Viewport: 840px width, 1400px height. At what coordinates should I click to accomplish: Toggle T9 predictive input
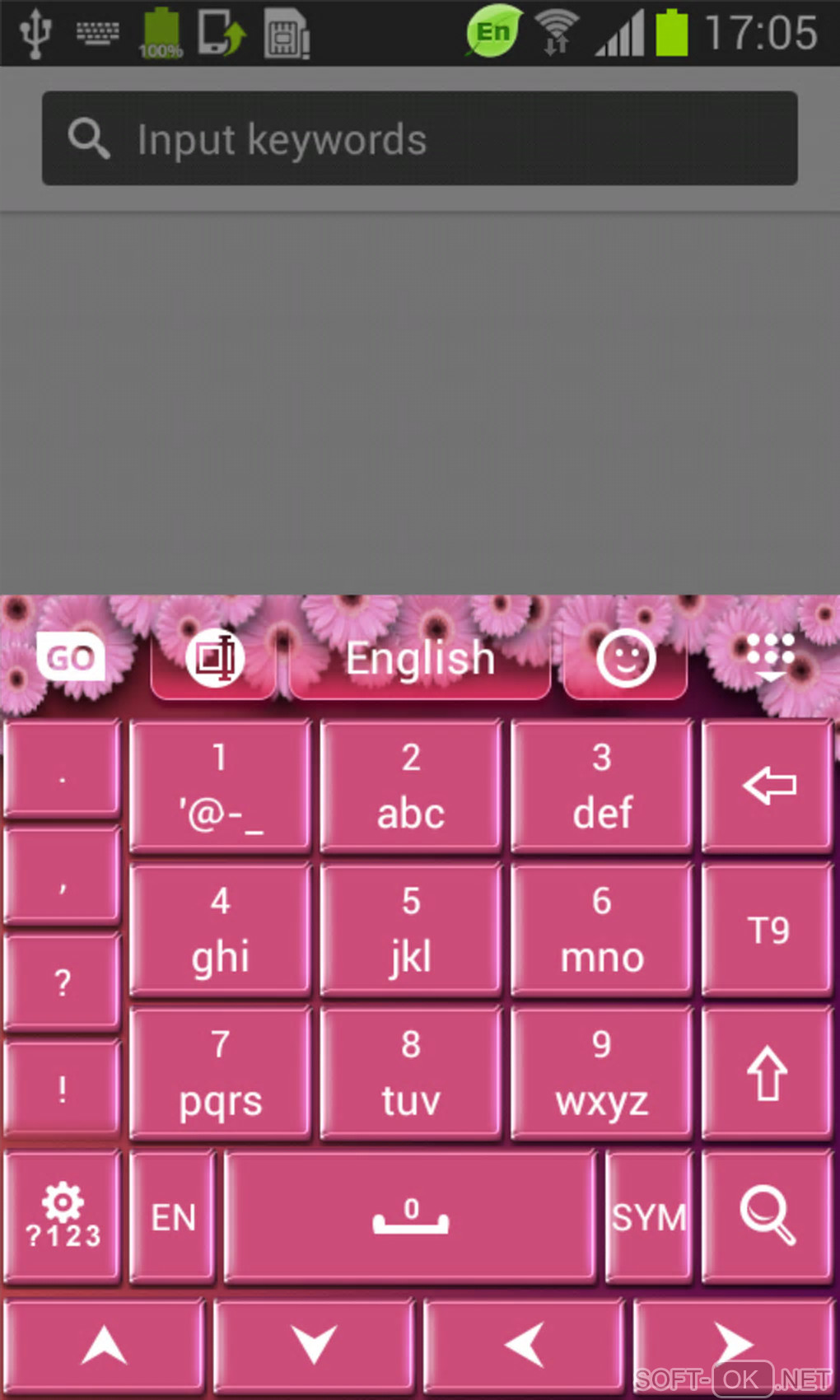(768, 930)
